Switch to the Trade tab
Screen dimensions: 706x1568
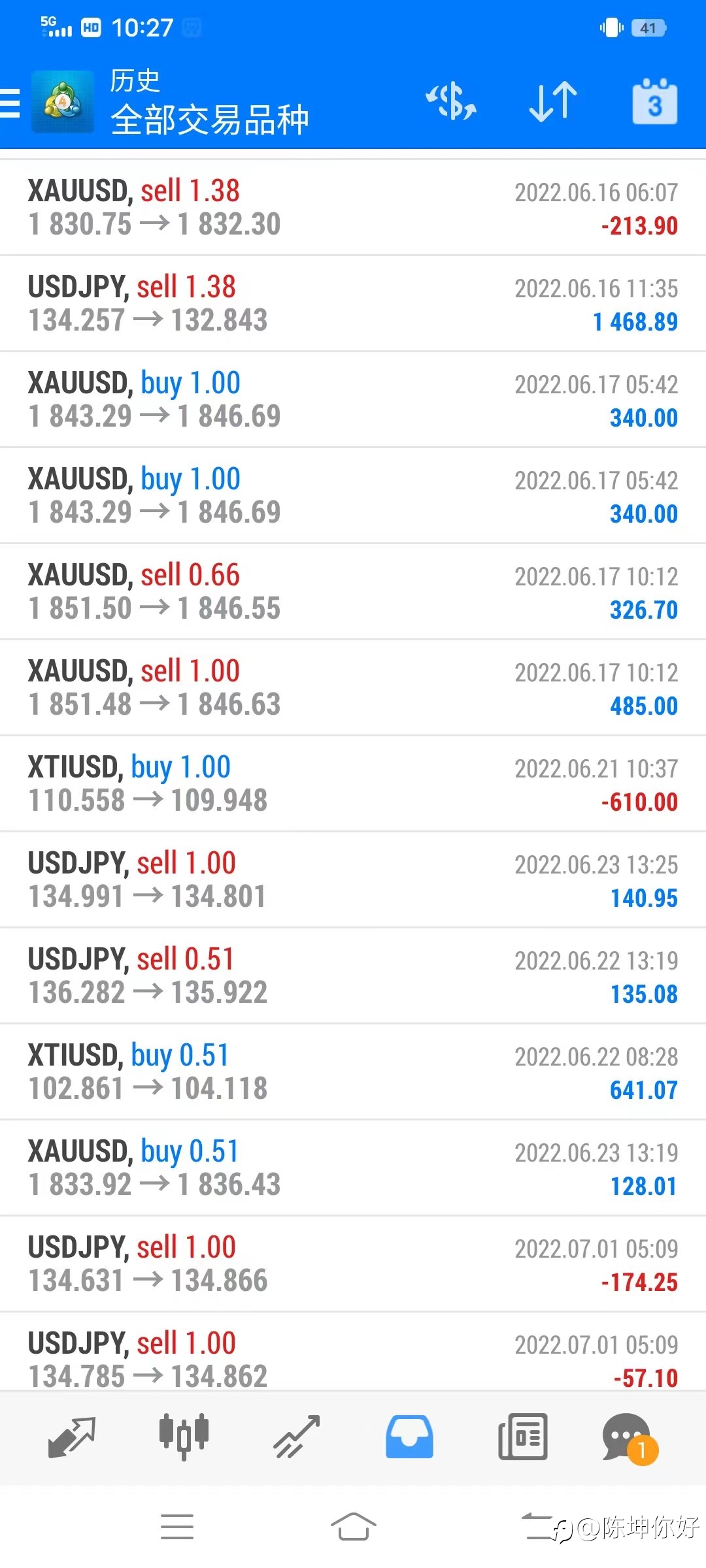297,1437
